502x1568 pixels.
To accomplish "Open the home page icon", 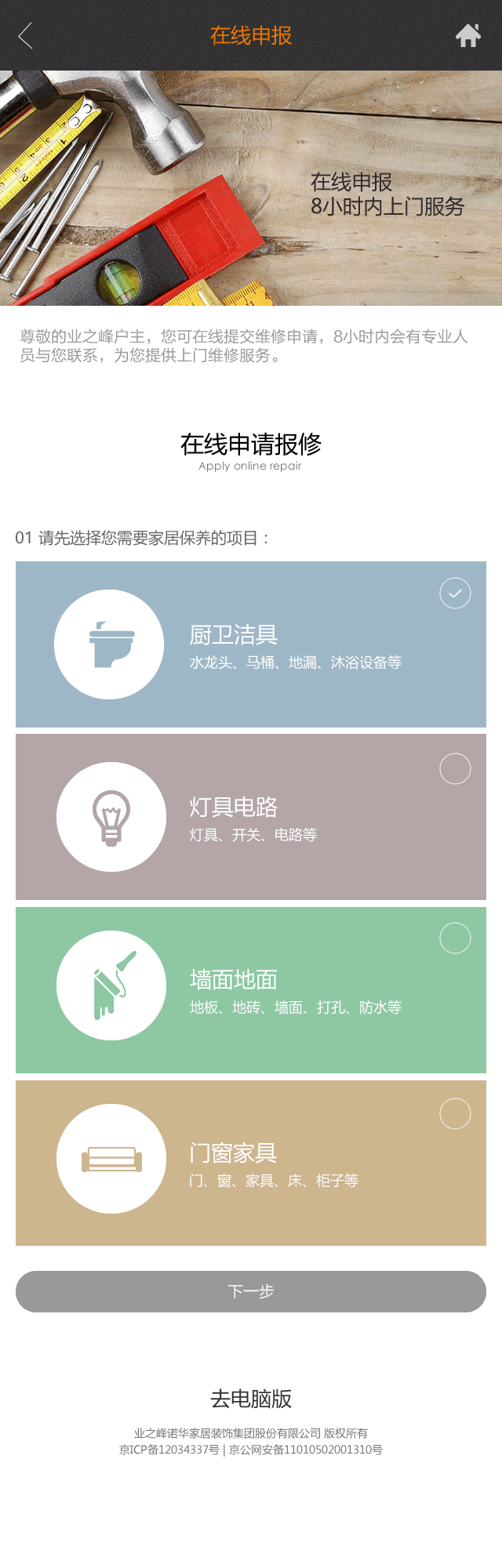I will (468, 35).
